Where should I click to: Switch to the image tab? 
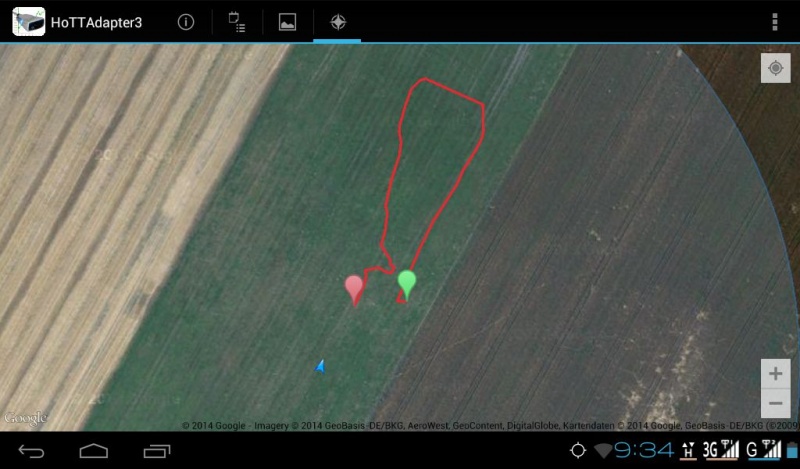click(x=287, y=22)
